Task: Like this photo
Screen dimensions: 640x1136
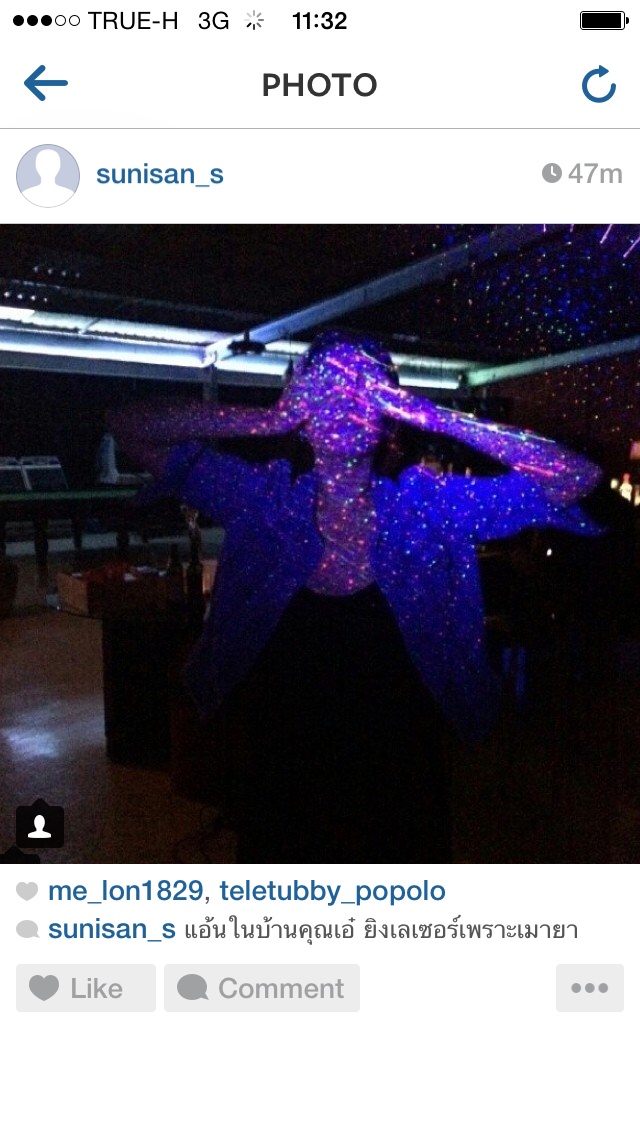Action: pos(86,987)
